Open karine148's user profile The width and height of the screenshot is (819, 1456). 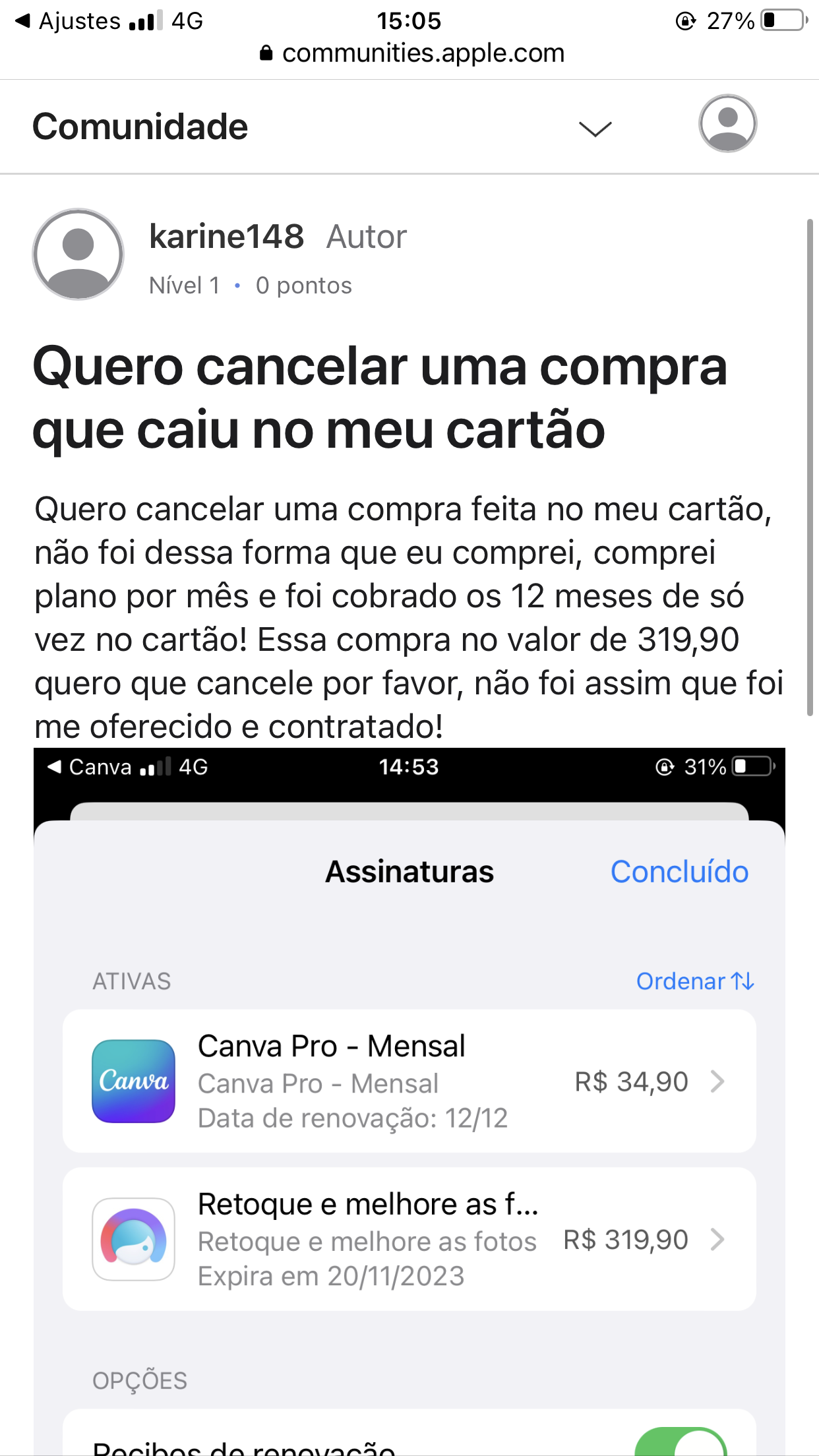click(x=226, y=237)
